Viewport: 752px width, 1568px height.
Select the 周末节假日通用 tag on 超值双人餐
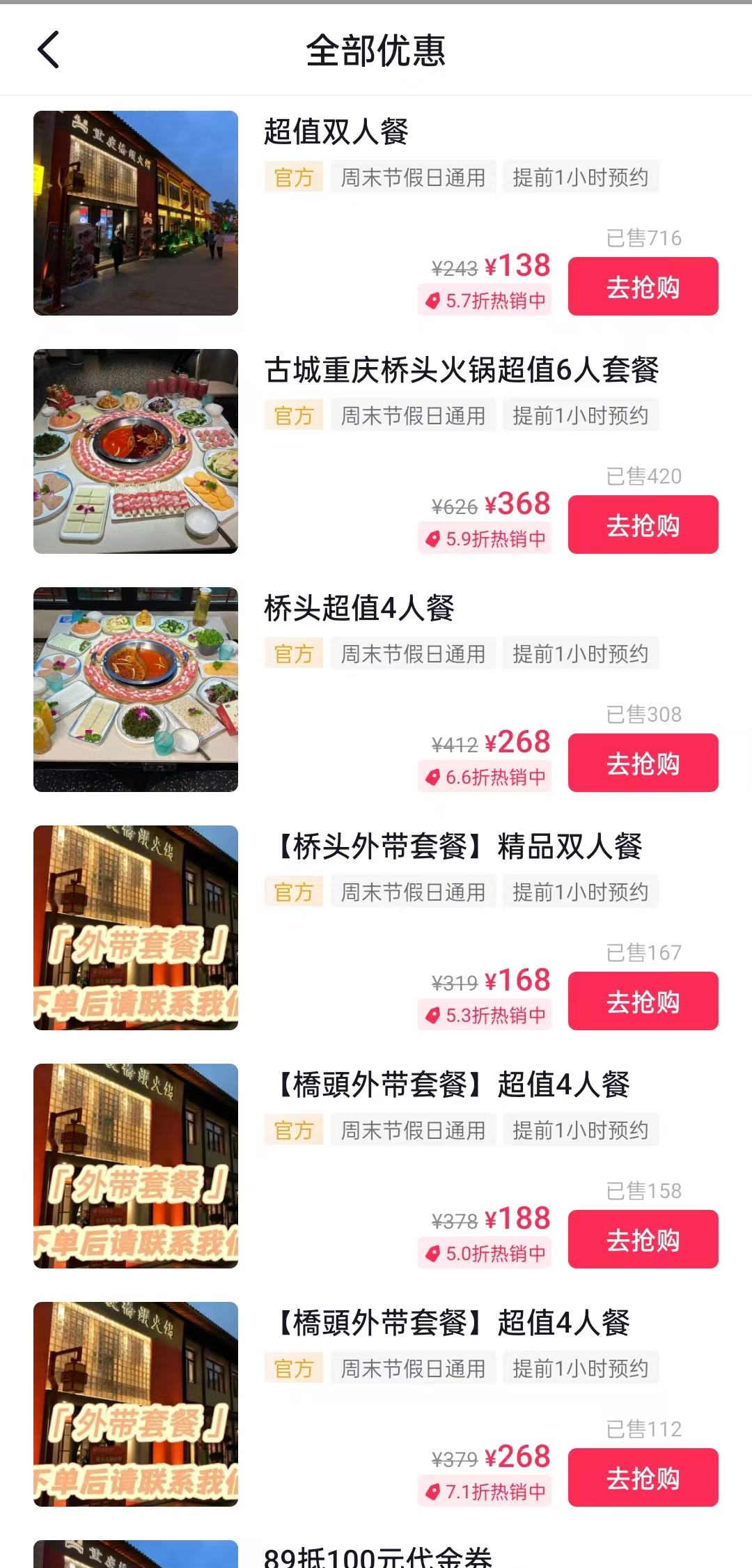pos(413,177)
